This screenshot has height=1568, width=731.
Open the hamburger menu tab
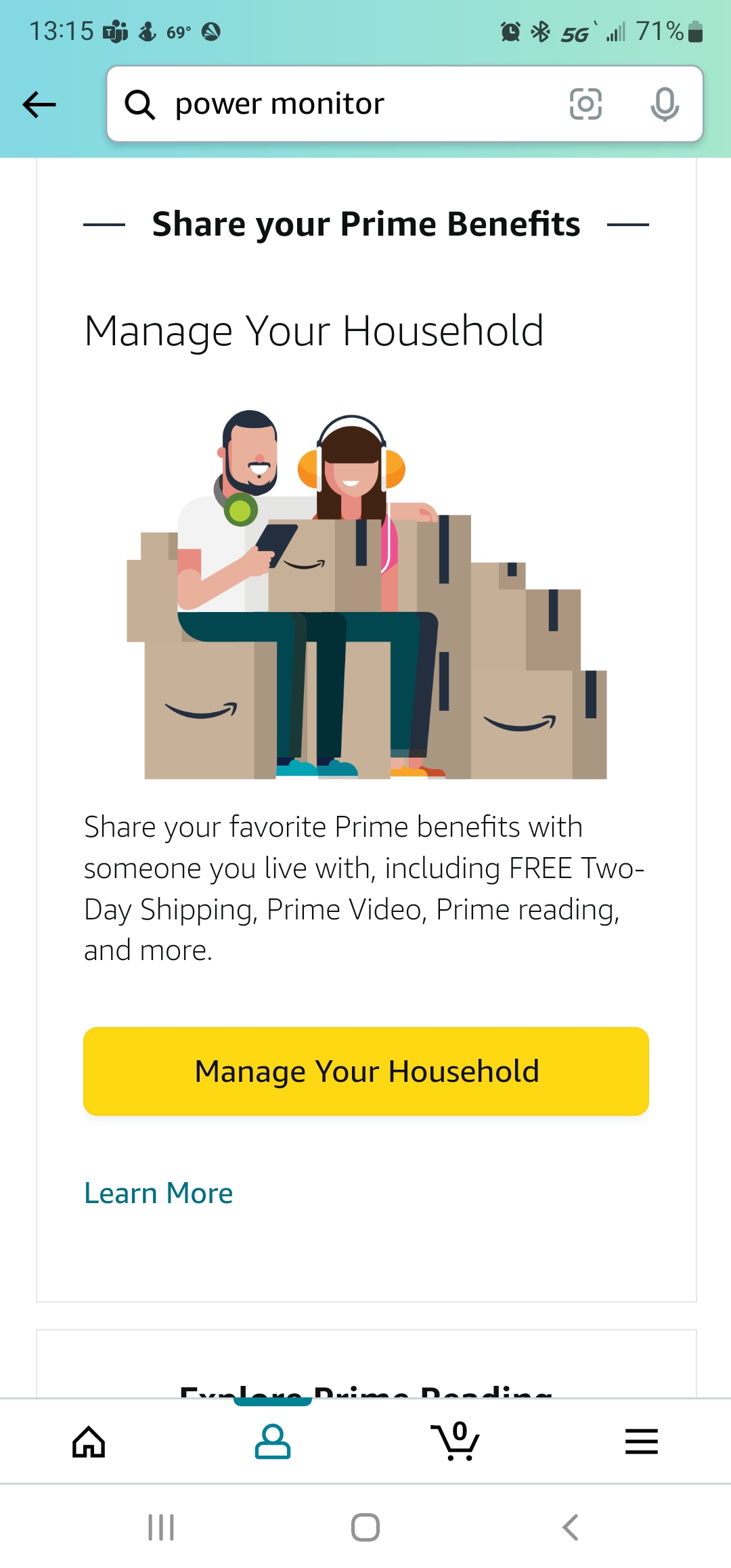(x=641, y=1441)
